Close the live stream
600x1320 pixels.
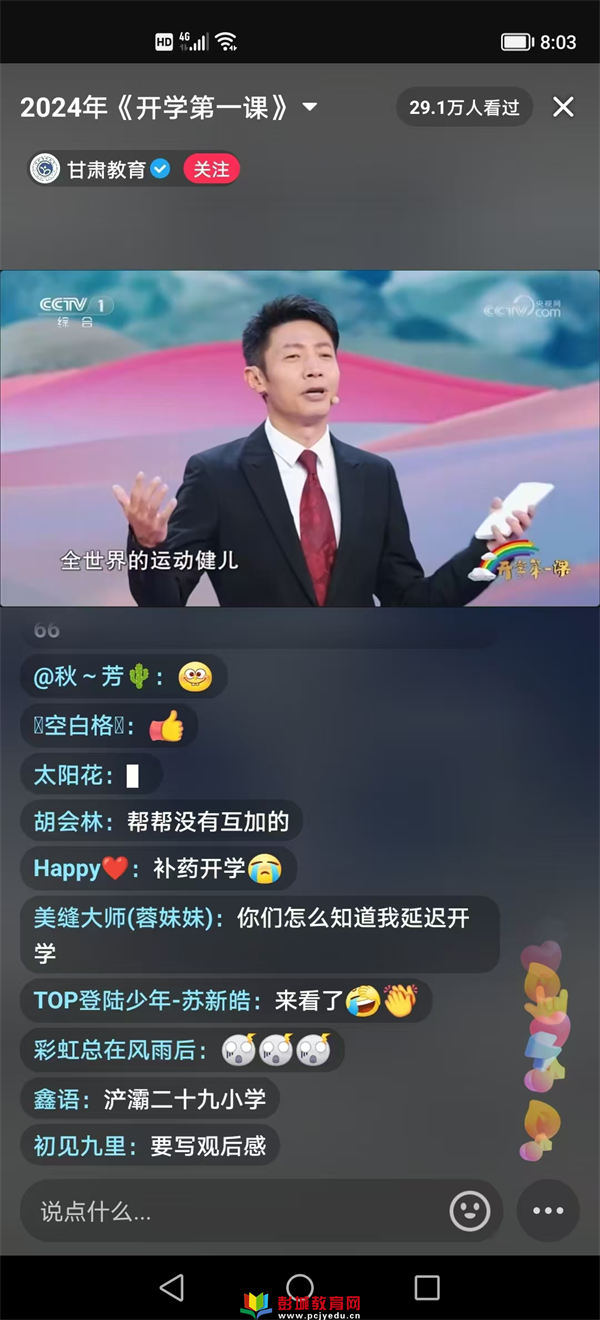(x=563, y=107)
